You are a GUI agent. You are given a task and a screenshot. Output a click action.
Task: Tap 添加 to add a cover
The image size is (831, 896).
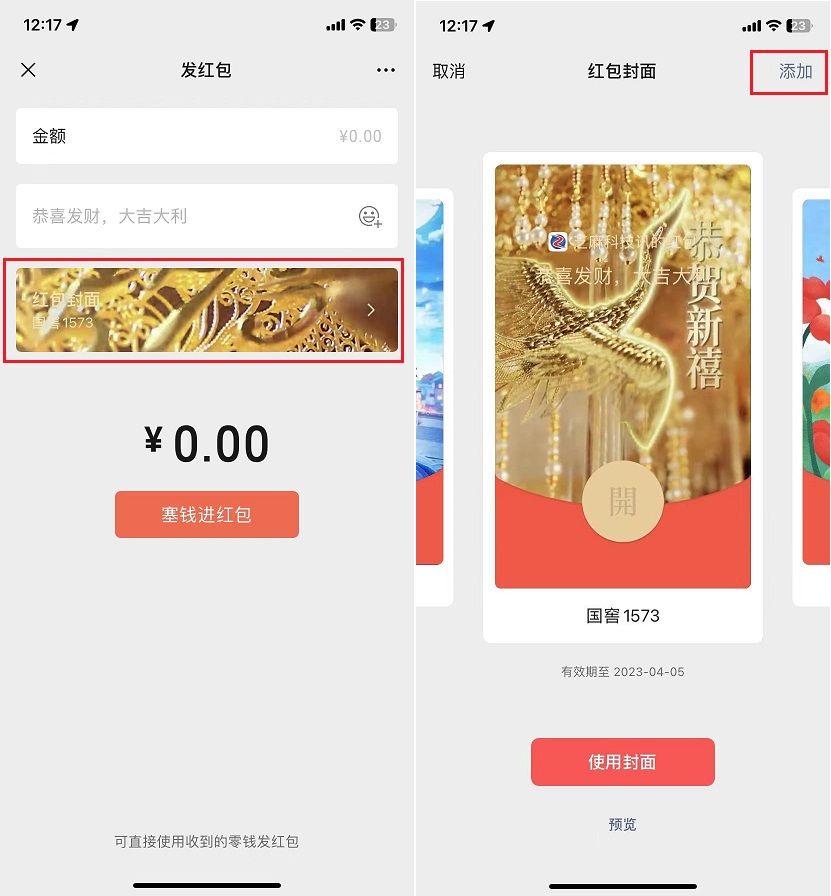pos(795,71)
